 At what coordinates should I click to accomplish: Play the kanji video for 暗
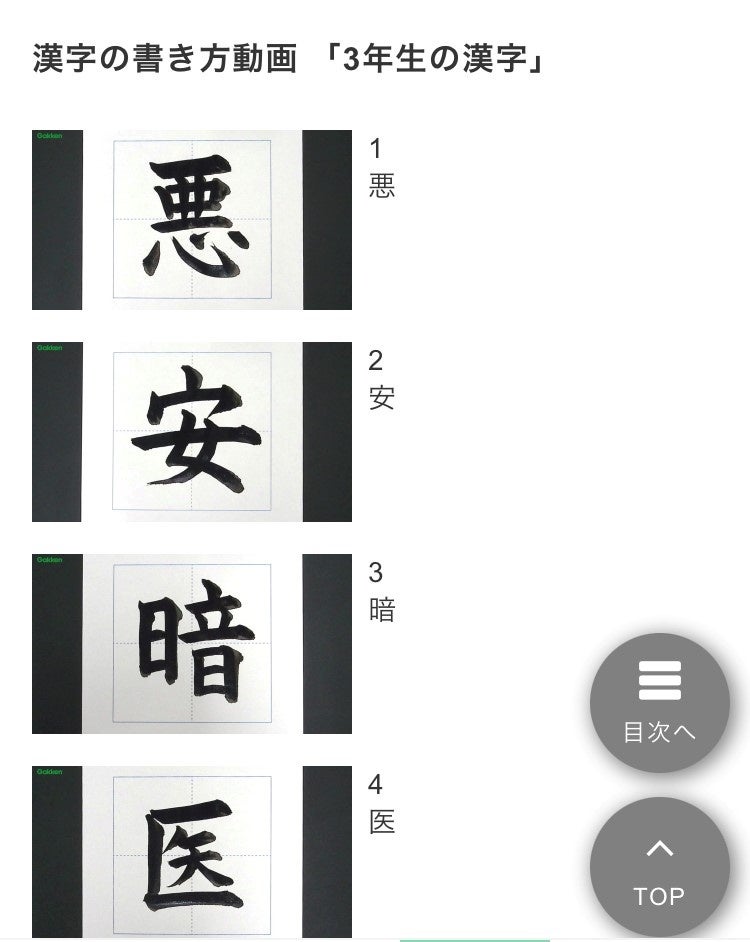pyautogui.click(x=192, y=644)
